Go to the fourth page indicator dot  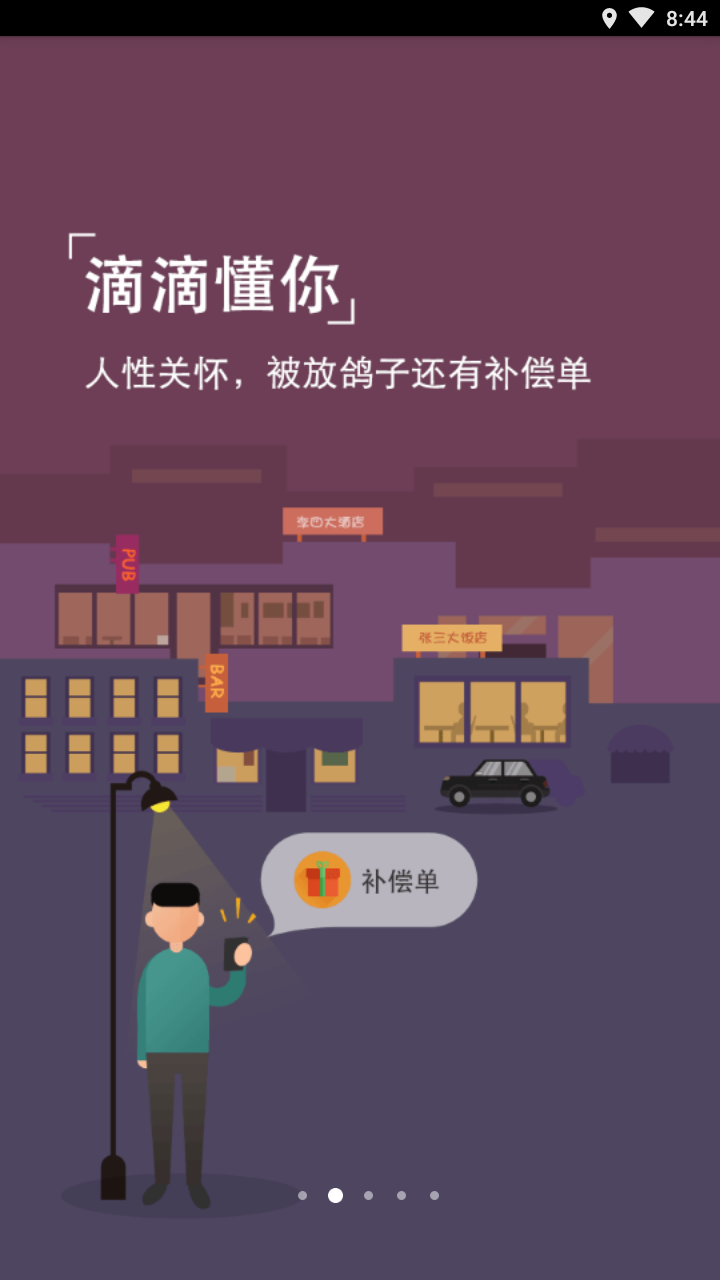[x=401, y=1195]
